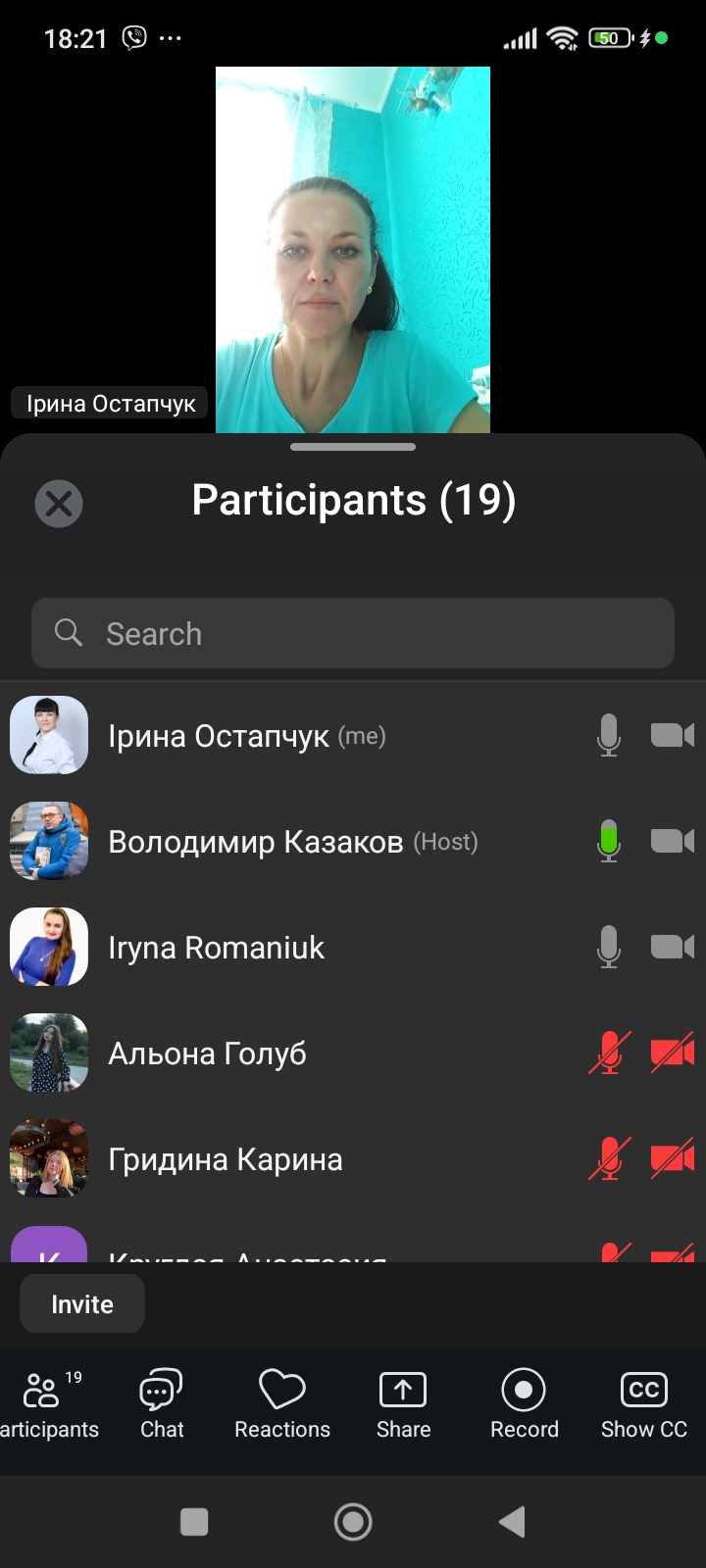Open the status bar ellipsis menu

171,37
